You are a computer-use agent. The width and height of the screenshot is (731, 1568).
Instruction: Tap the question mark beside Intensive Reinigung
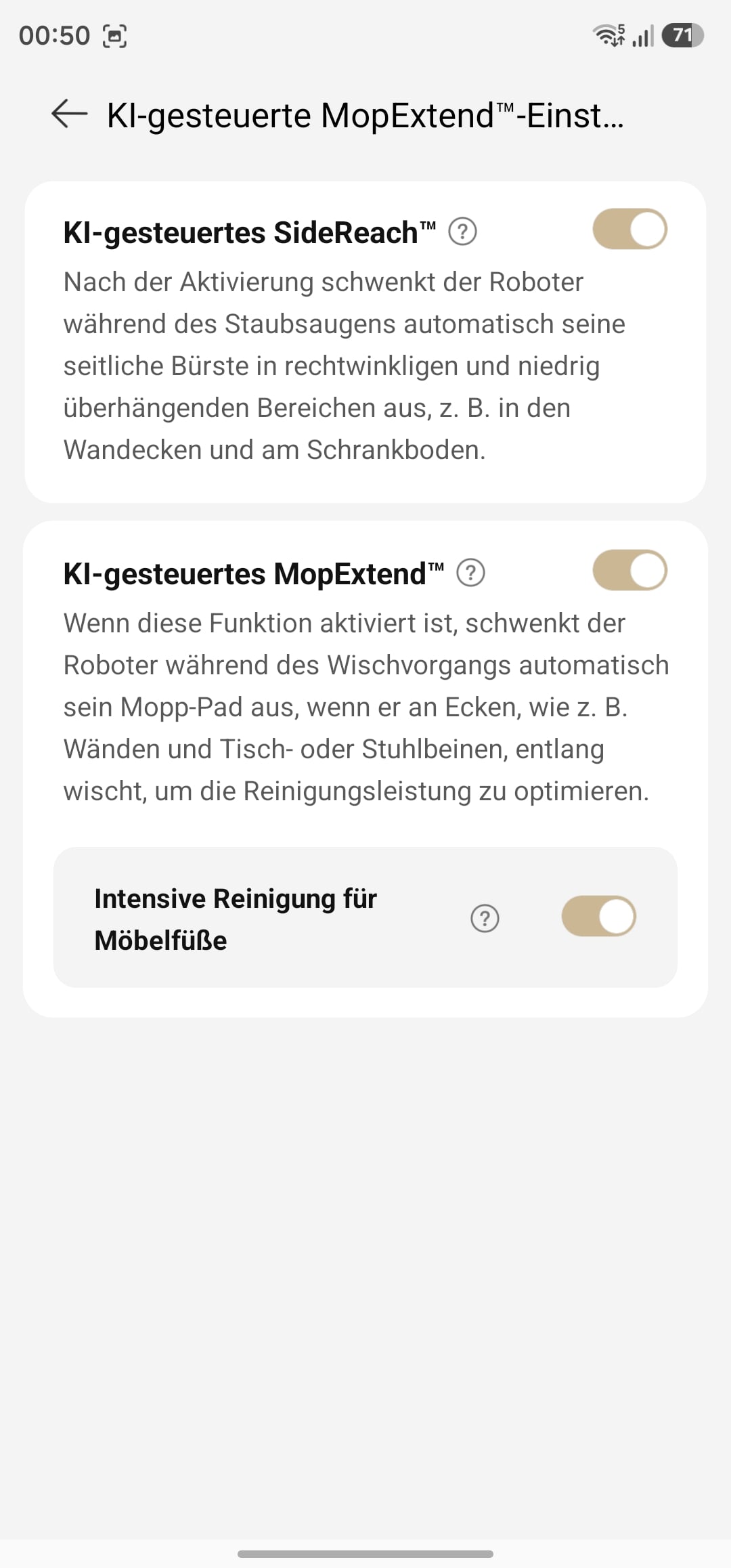pos(485,919)
